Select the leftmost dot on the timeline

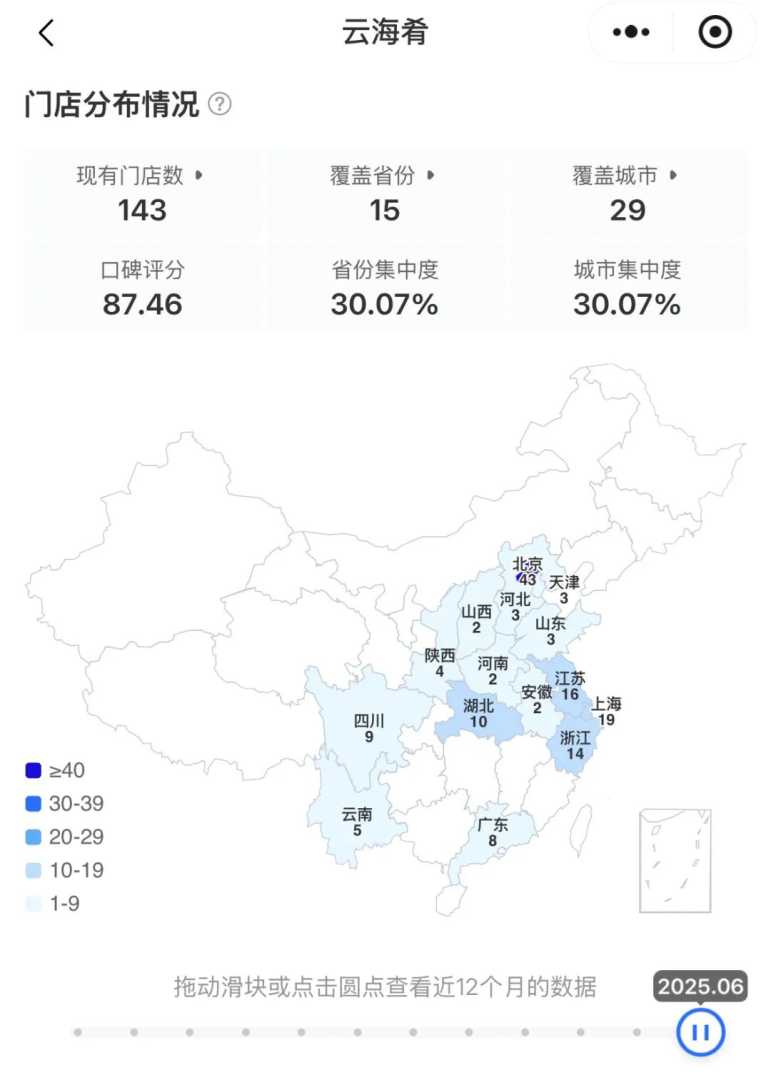click(78, 1032)
